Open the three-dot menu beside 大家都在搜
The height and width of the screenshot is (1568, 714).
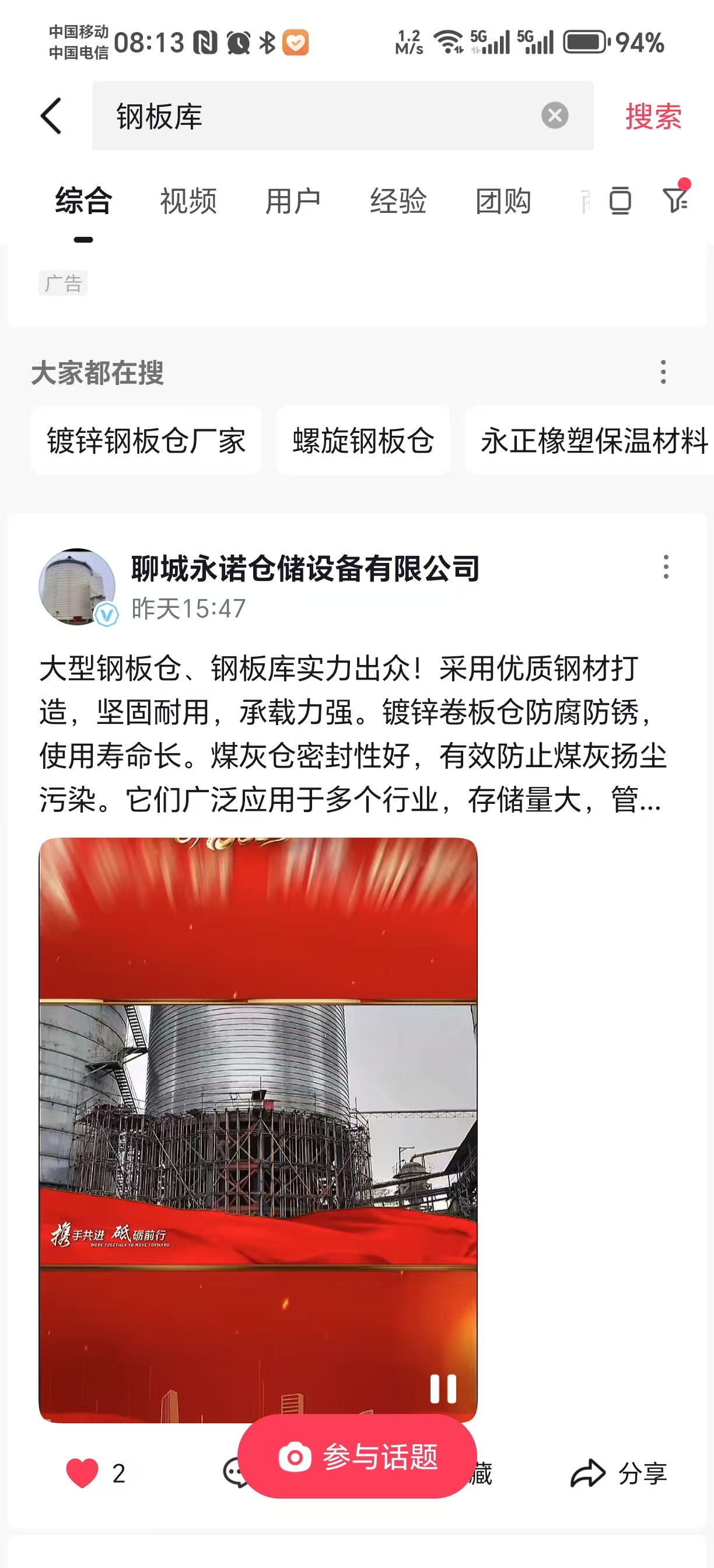663,372
